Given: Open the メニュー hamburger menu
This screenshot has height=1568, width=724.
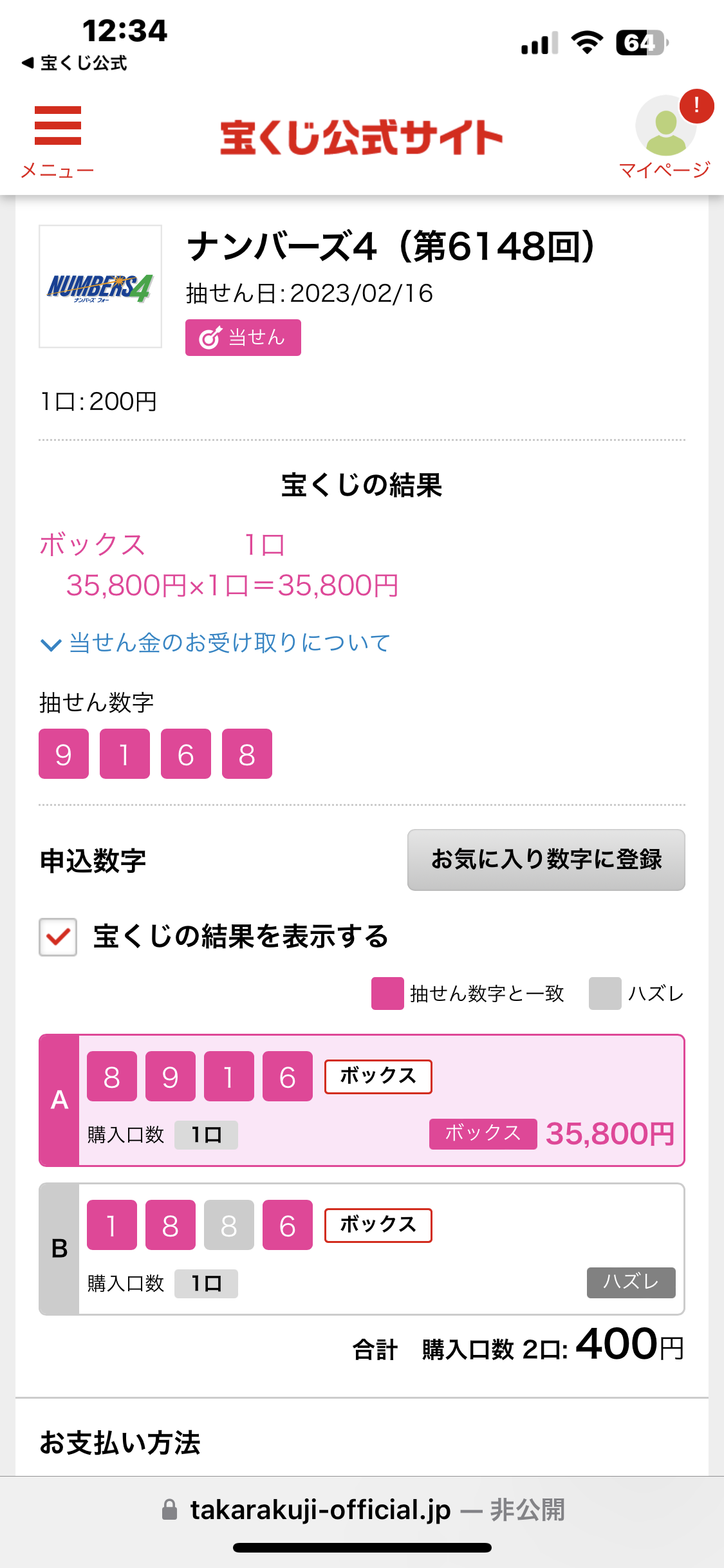Looking at the screenshot, I should [57, 142].
